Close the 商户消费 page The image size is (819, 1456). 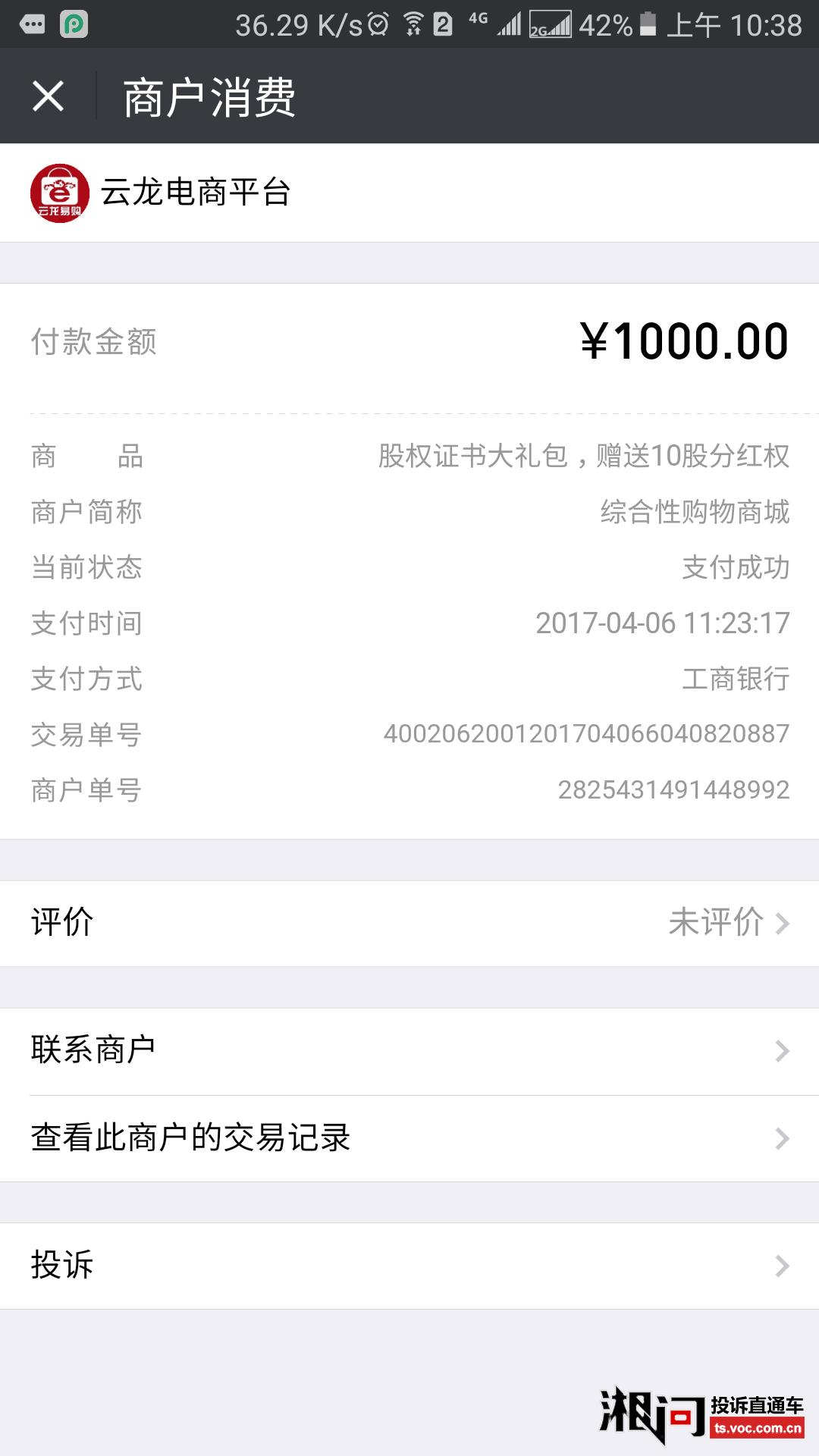click(x=48, y=96)
